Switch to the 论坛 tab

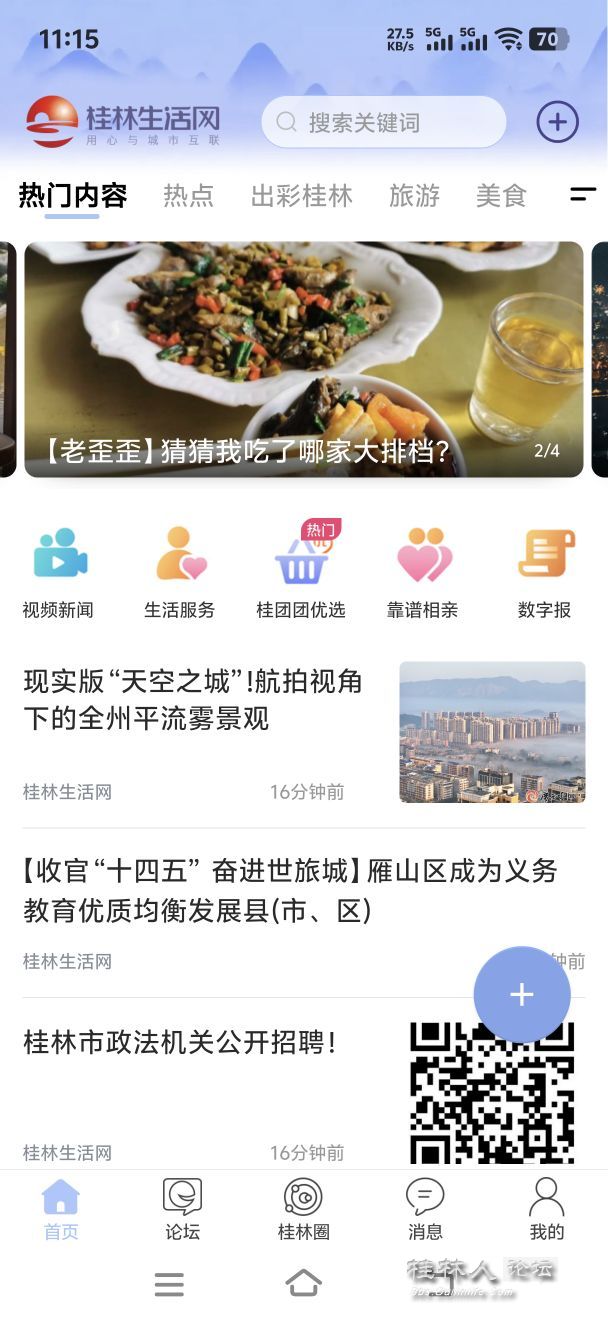pyautogui.click(x=182, y=1209)
